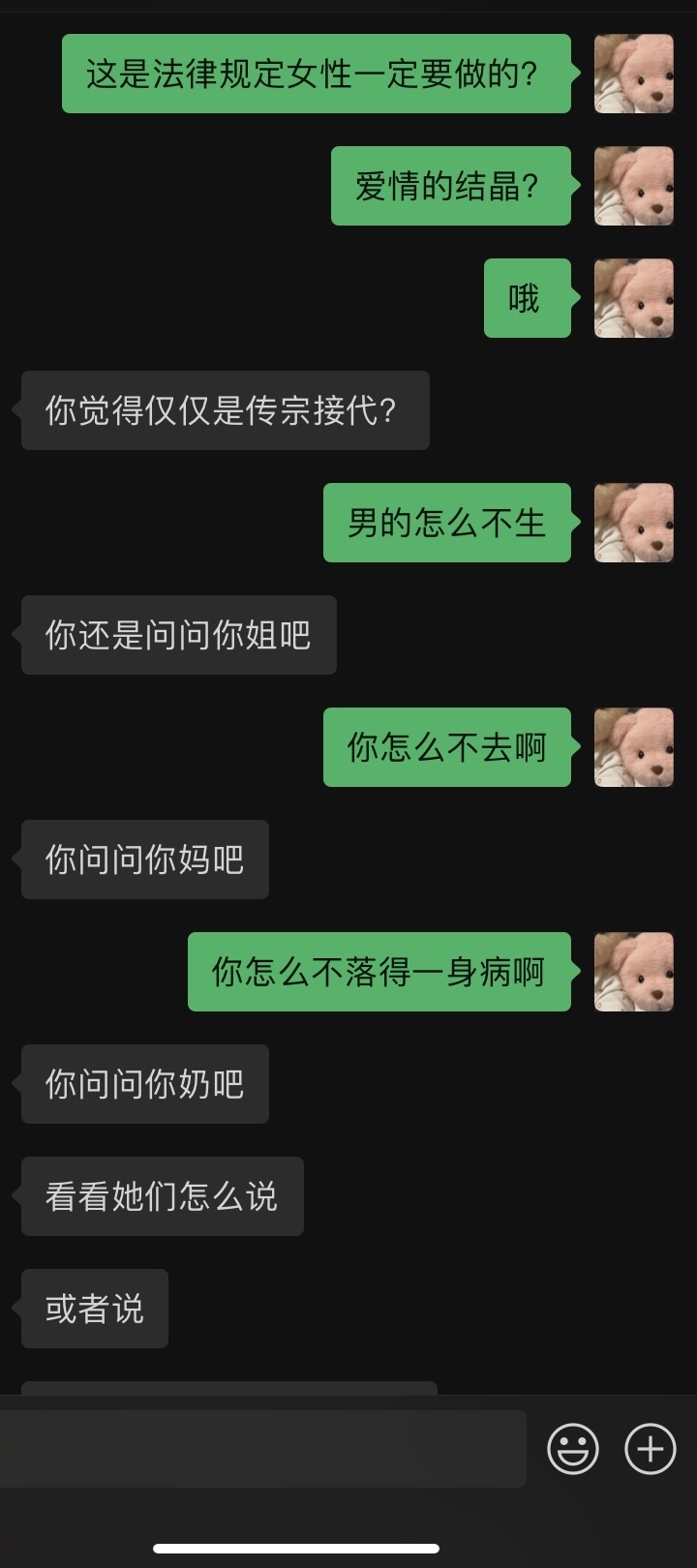Tap the bear avatar beside 哦
Screen dimensions: 697x1568
633,298
